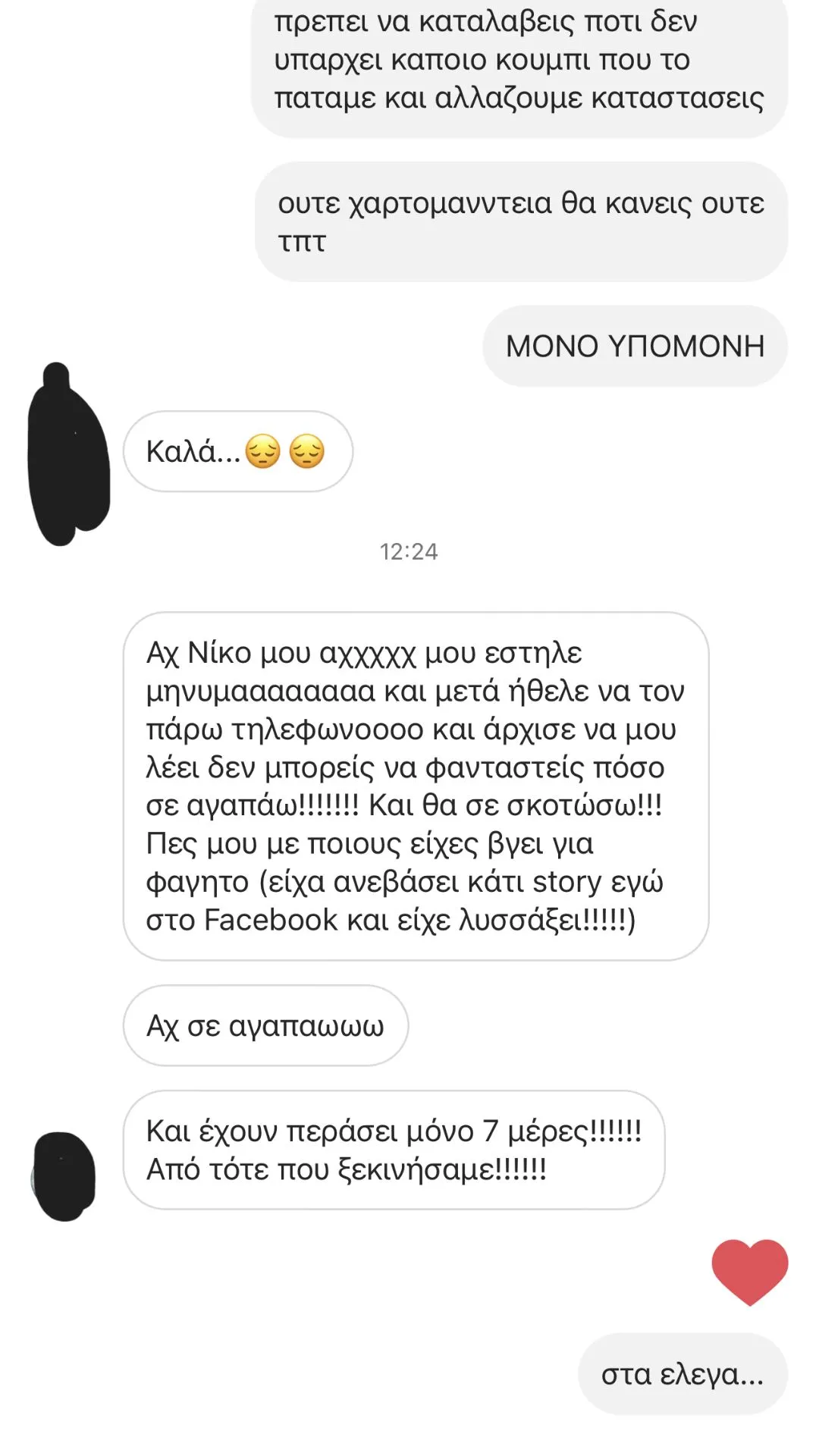Image resolution: width=819 pixels, height=1456 pixels.
Task: Open sender's avatar beside the "7 μέρες" message
Action: (64, 1176)
